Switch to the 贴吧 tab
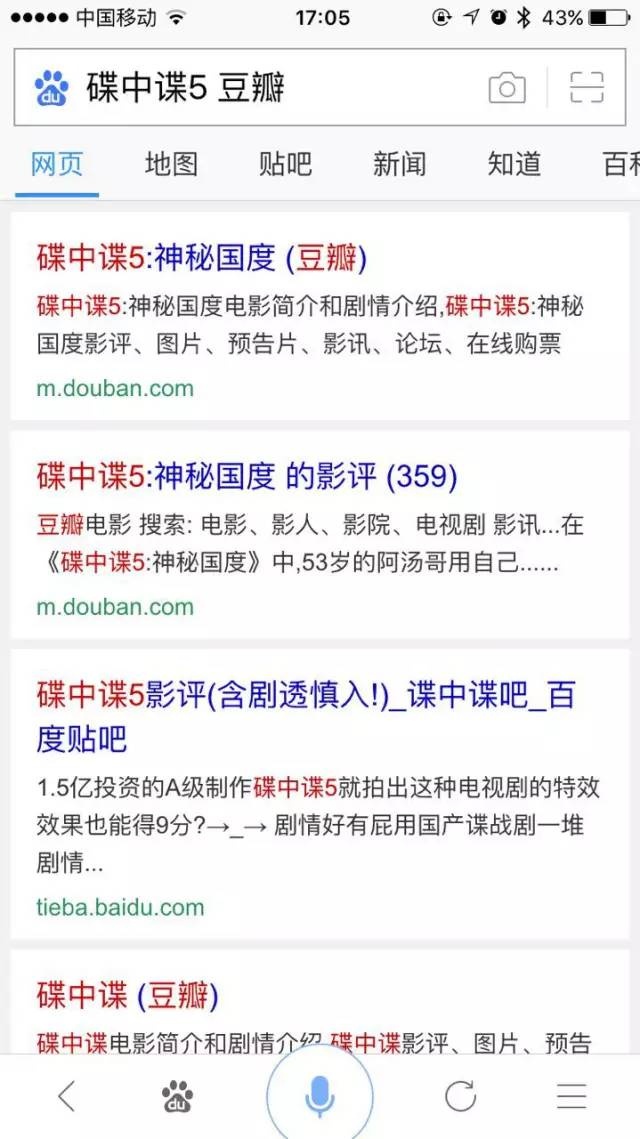This screenshot has width=640, height=1139. tap(285, 164)
